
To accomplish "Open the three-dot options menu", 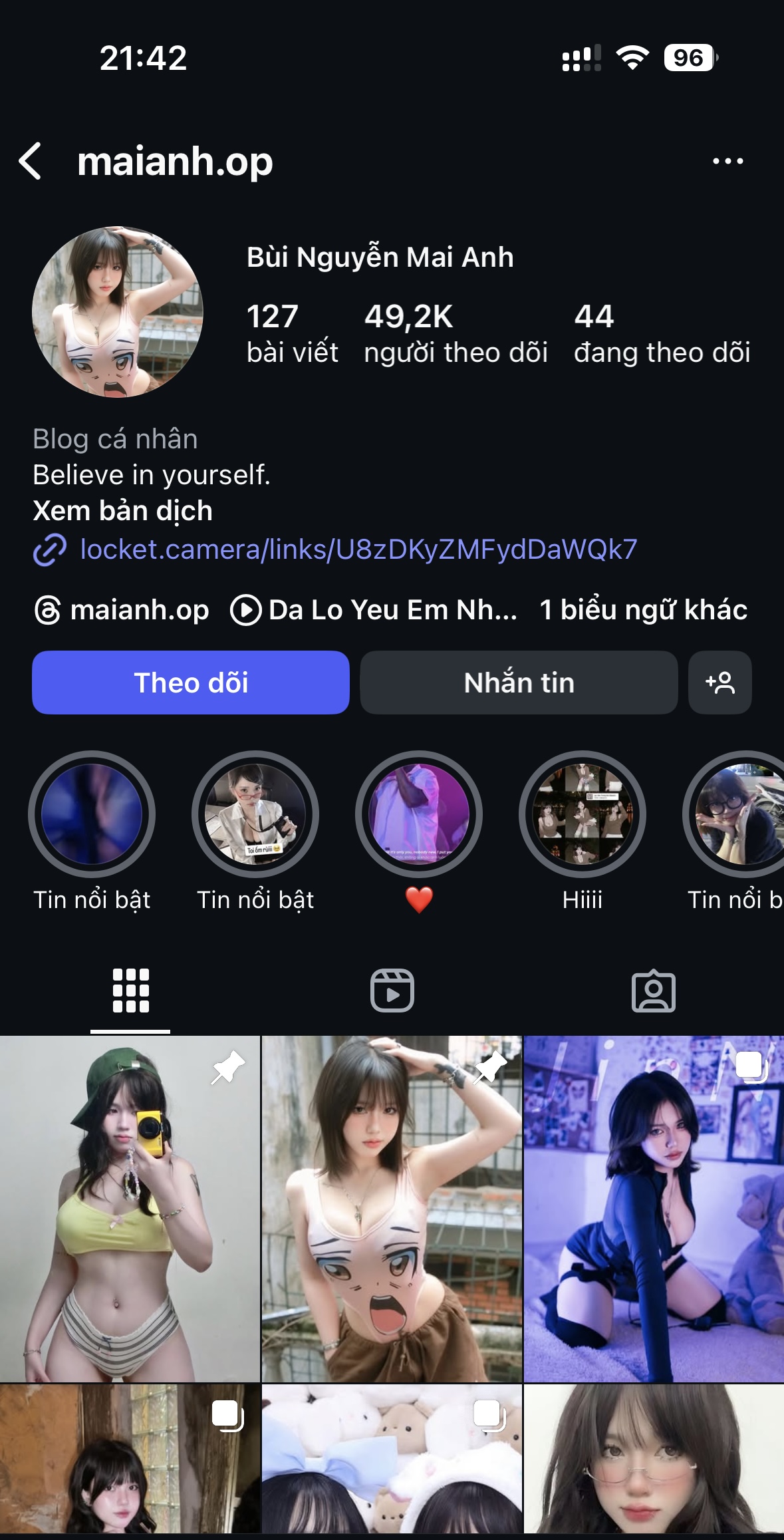I will coord(727,161).
